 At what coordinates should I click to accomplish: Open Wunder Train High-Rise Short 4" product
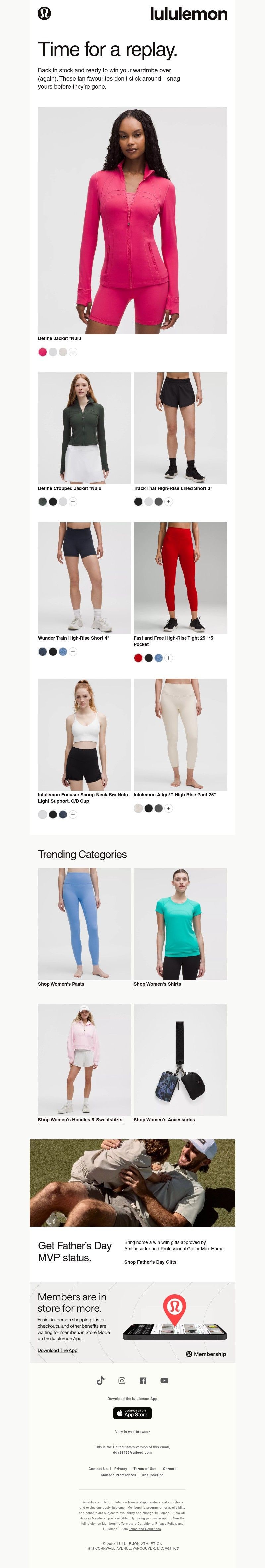coord(84,578)
